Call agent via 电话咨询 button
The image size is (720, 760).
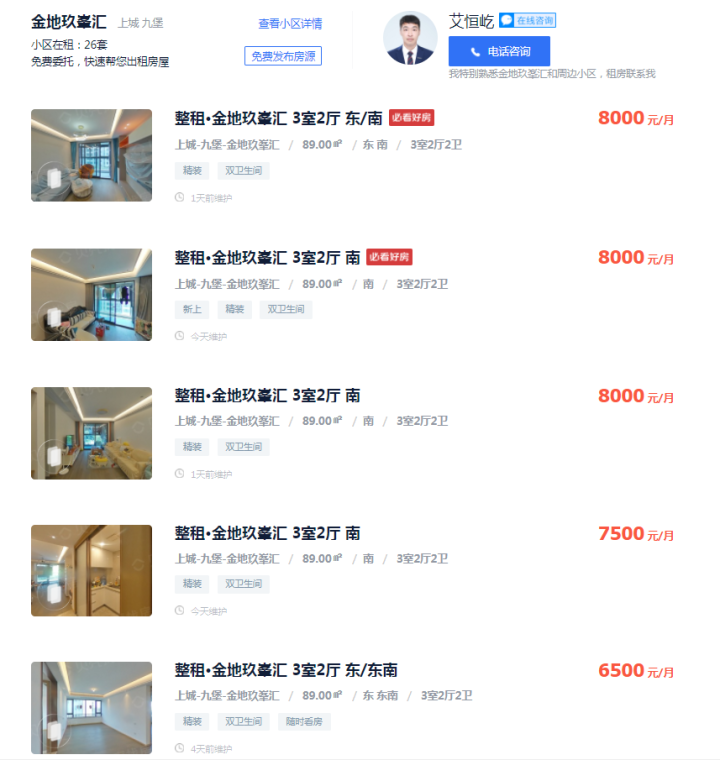[x=499, y=51]
